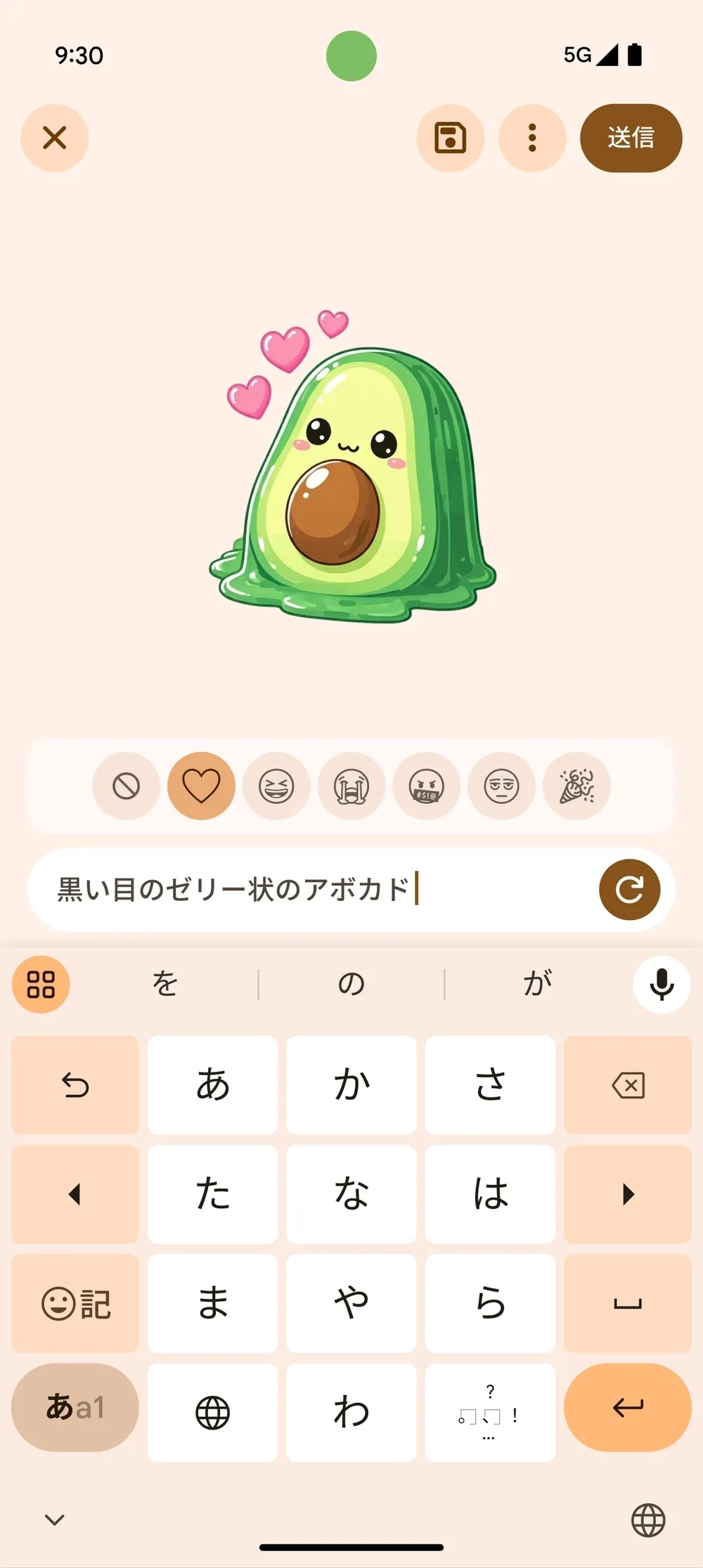703x1568 pixels.
Task: Delete a character with the backspace key
Action: click(628, 1085)
